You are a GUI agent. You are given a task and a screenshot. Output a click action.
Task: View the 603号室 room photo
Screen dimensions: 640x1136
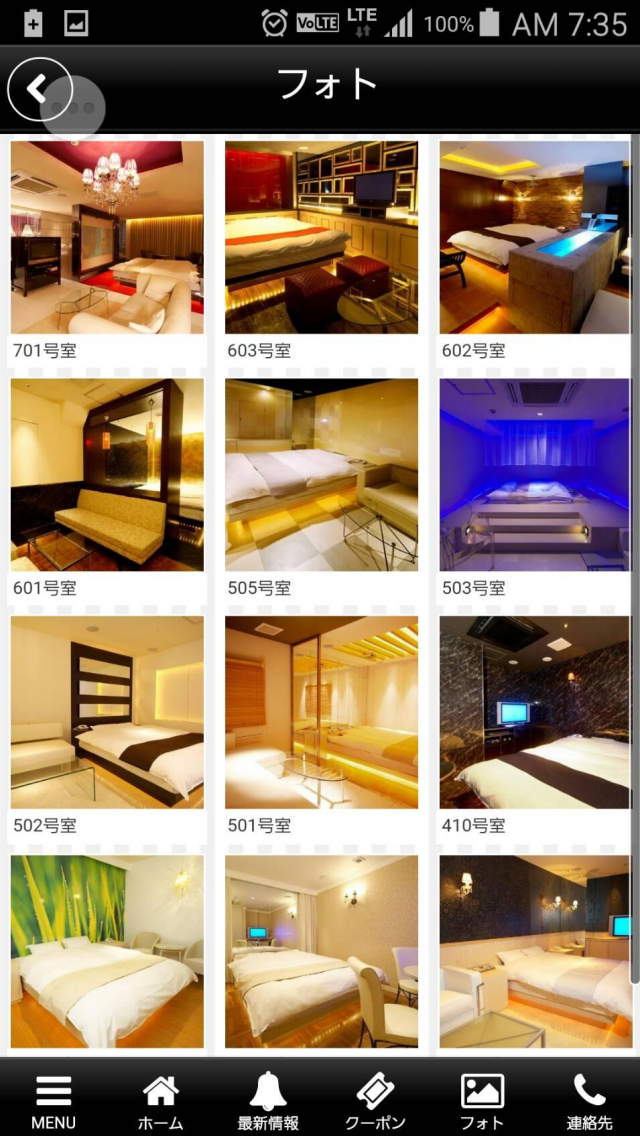[x=321, y=237]
